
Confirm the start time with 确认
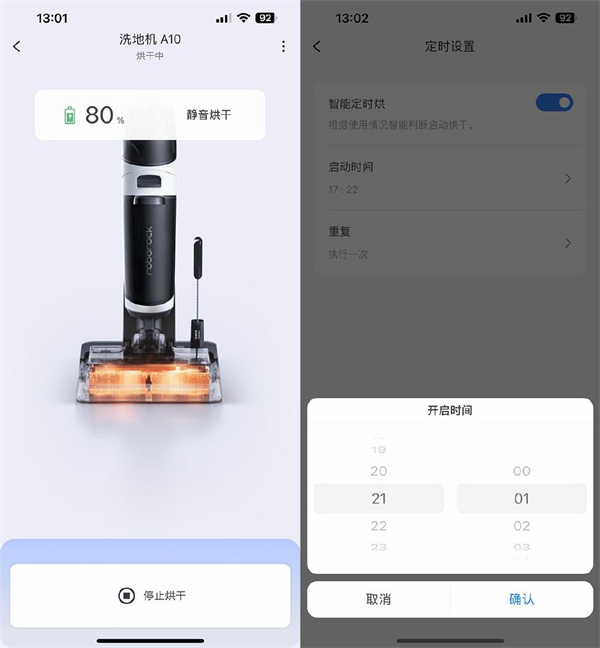pyautogui.click(x=522, y=599)
